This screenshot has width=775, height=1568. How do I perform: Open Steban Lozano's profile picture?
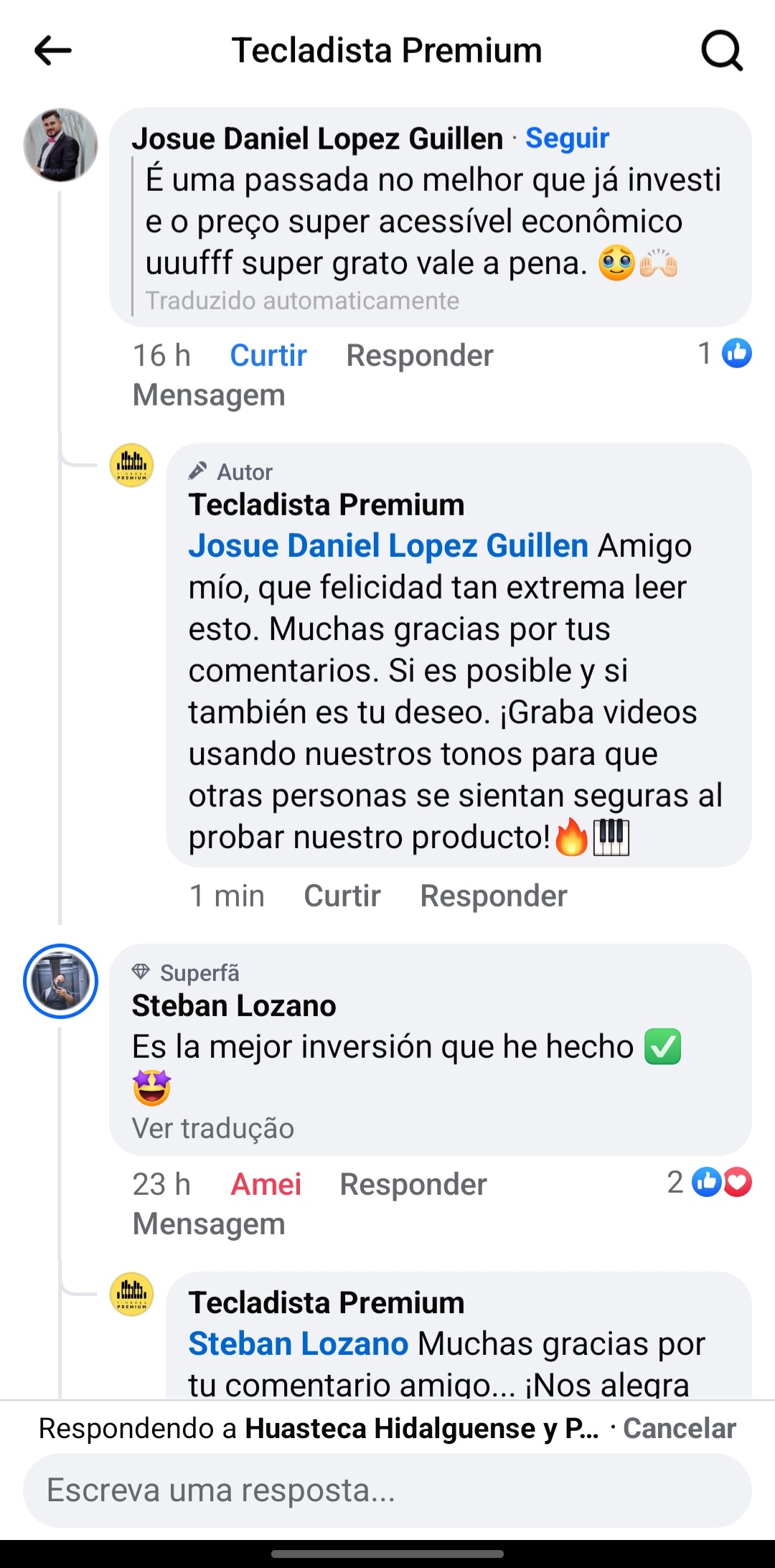coord(60,981)
